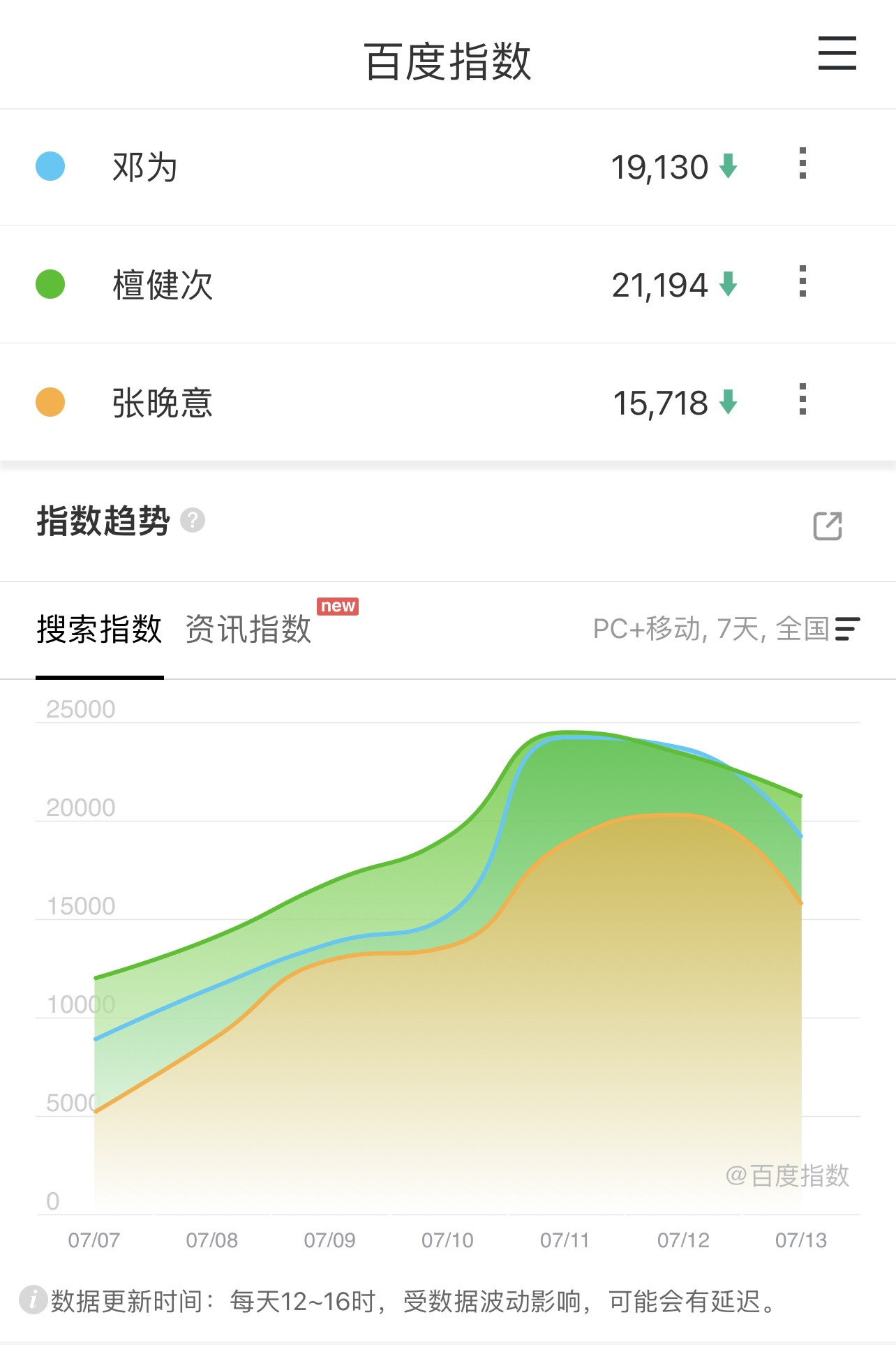
Task: Switch to the 资讯指数 tab
Action: (x=248, y=629)
